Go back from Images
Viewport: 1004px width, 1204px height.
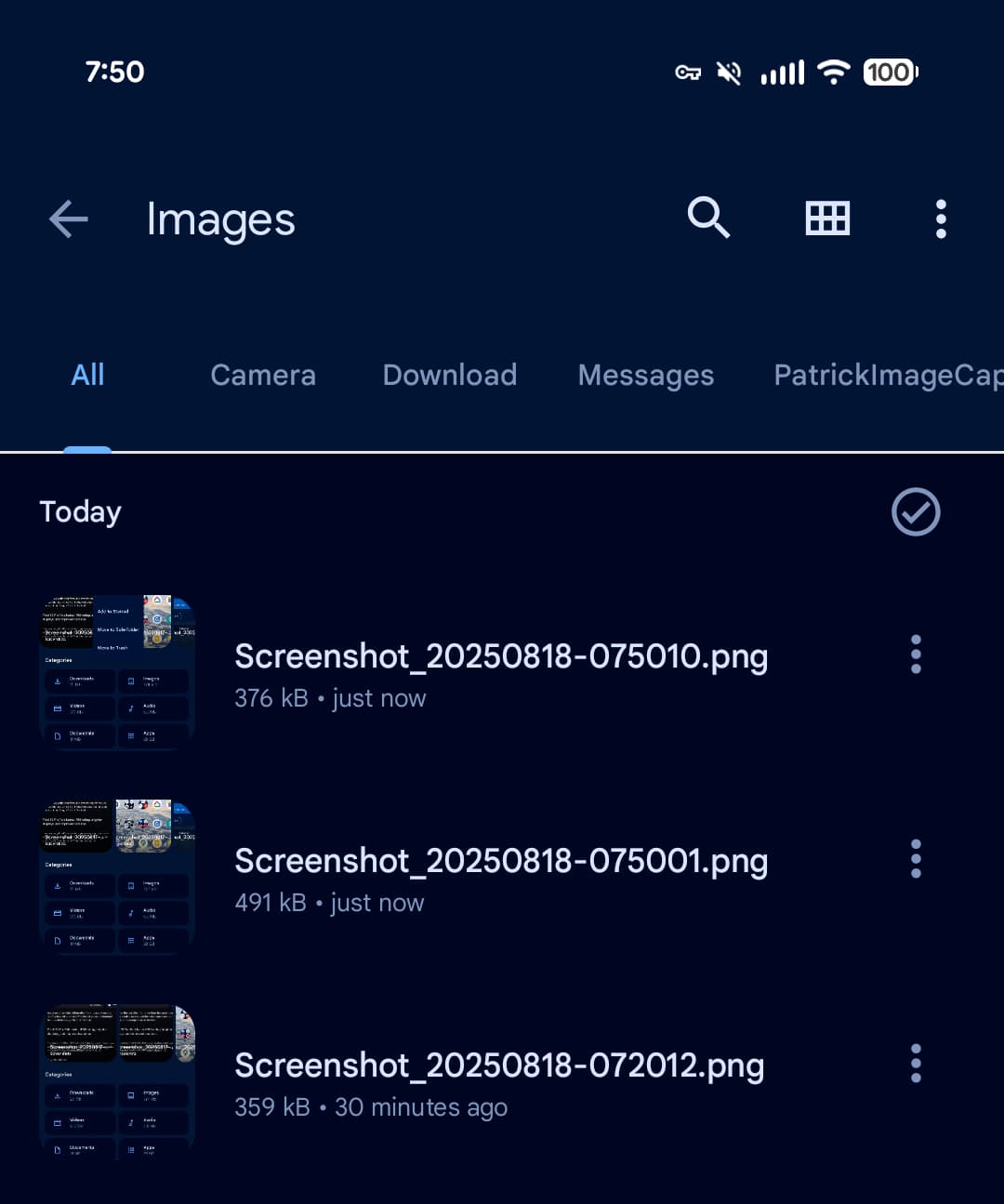pos(68,219)
